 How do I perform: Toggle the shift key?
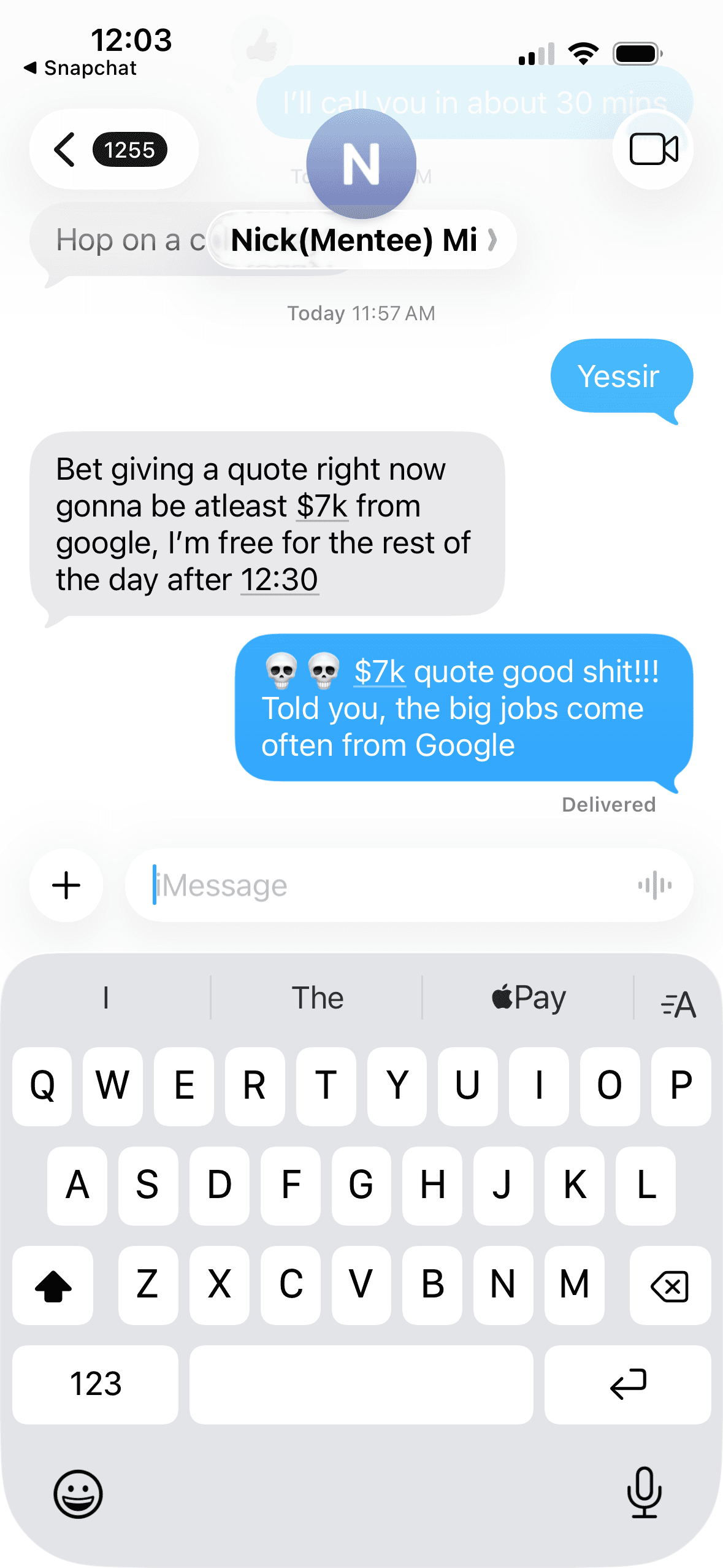click(x=53, y=1285)
